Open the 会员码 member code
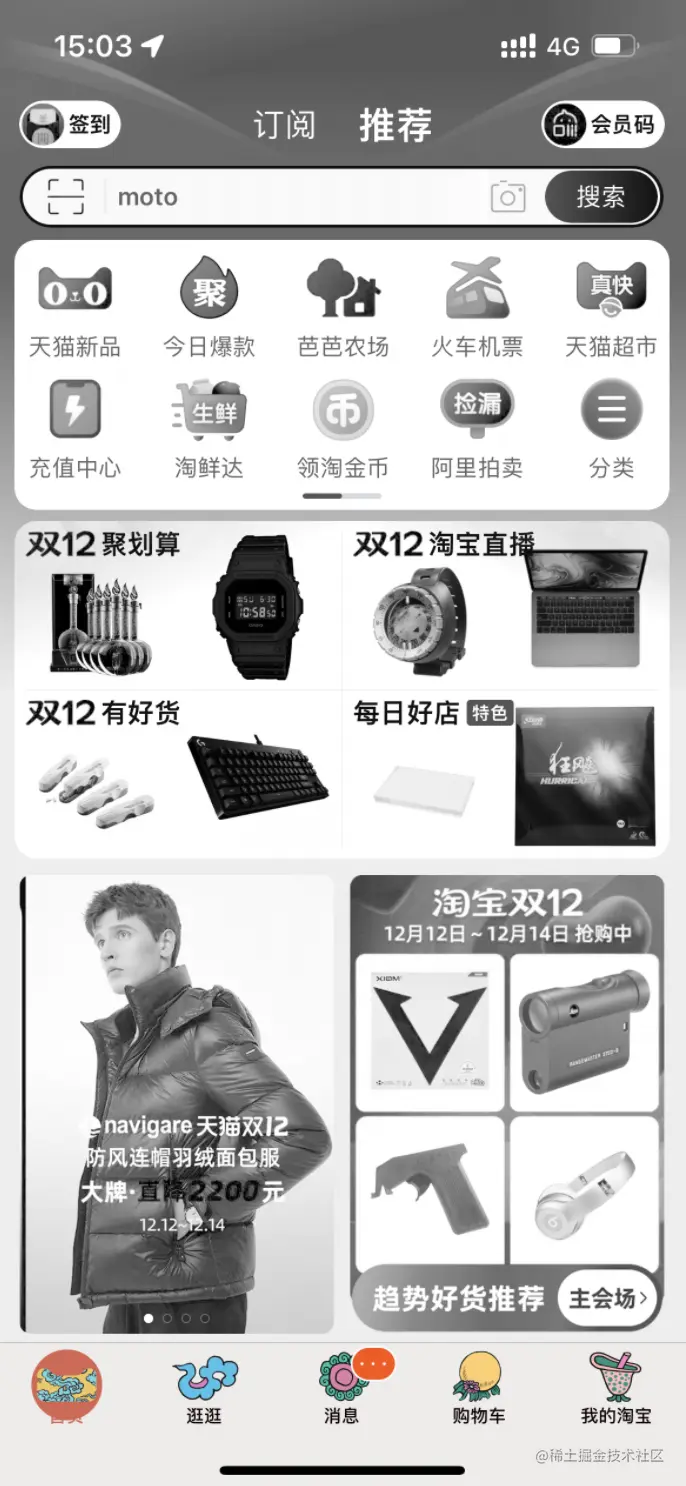Image resolution: width=686 pixels, height=1486 pixels. pos(603,125)
